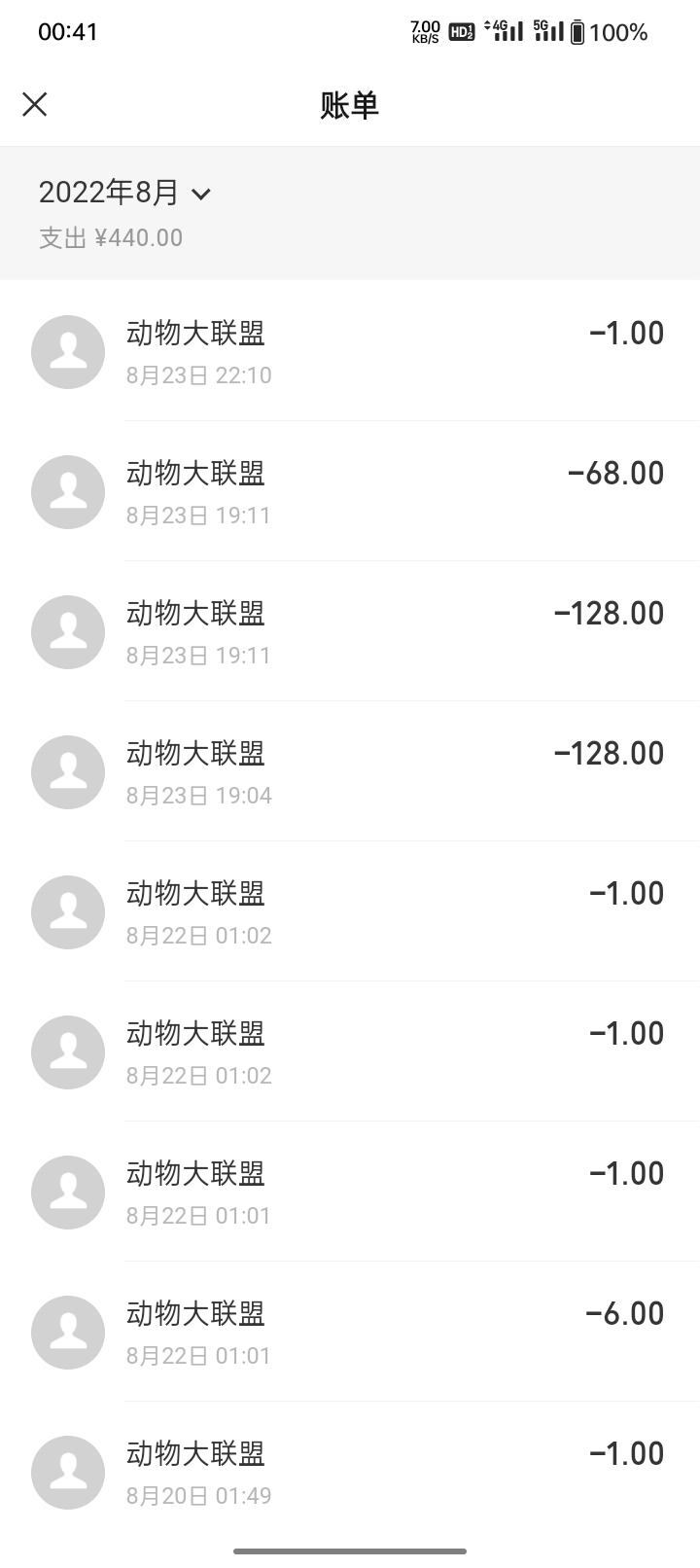Tap the avatar next to the −68.00 transaction

[67, 491]
